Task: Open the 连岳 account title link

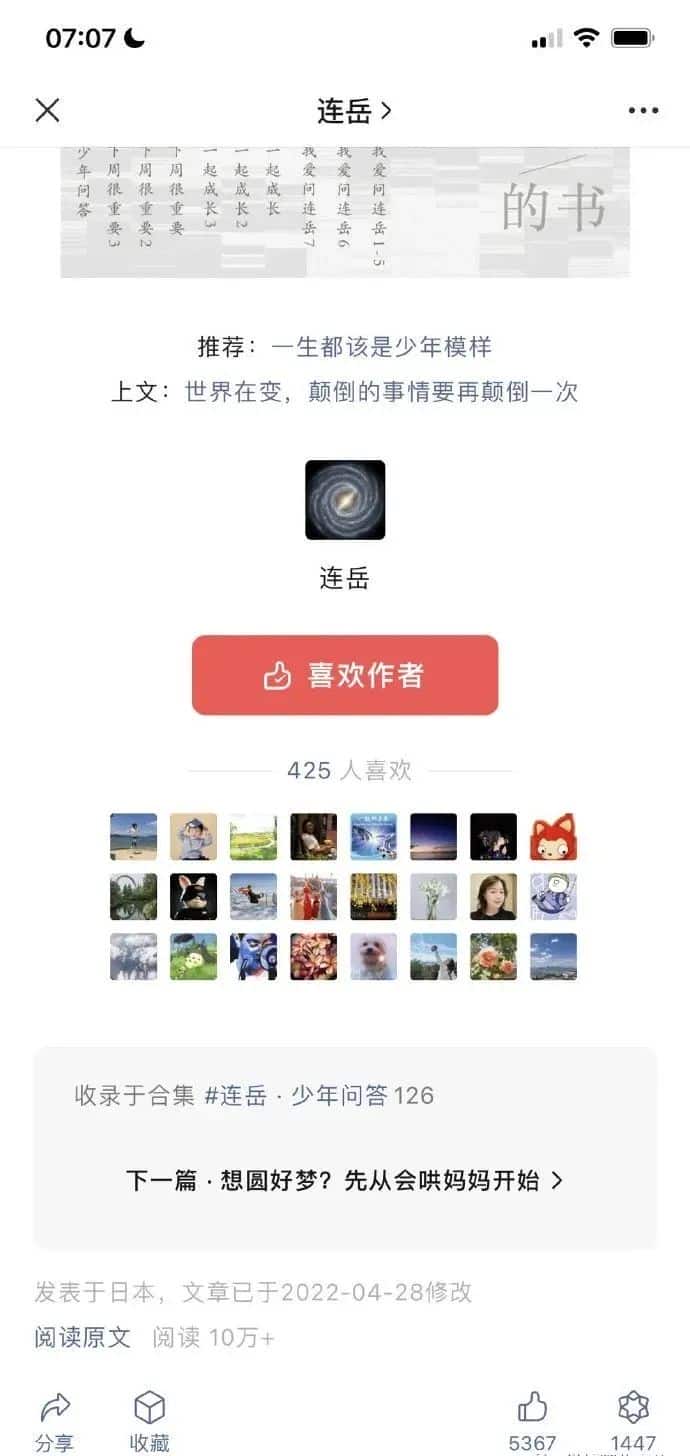Action: pos(353,110)
